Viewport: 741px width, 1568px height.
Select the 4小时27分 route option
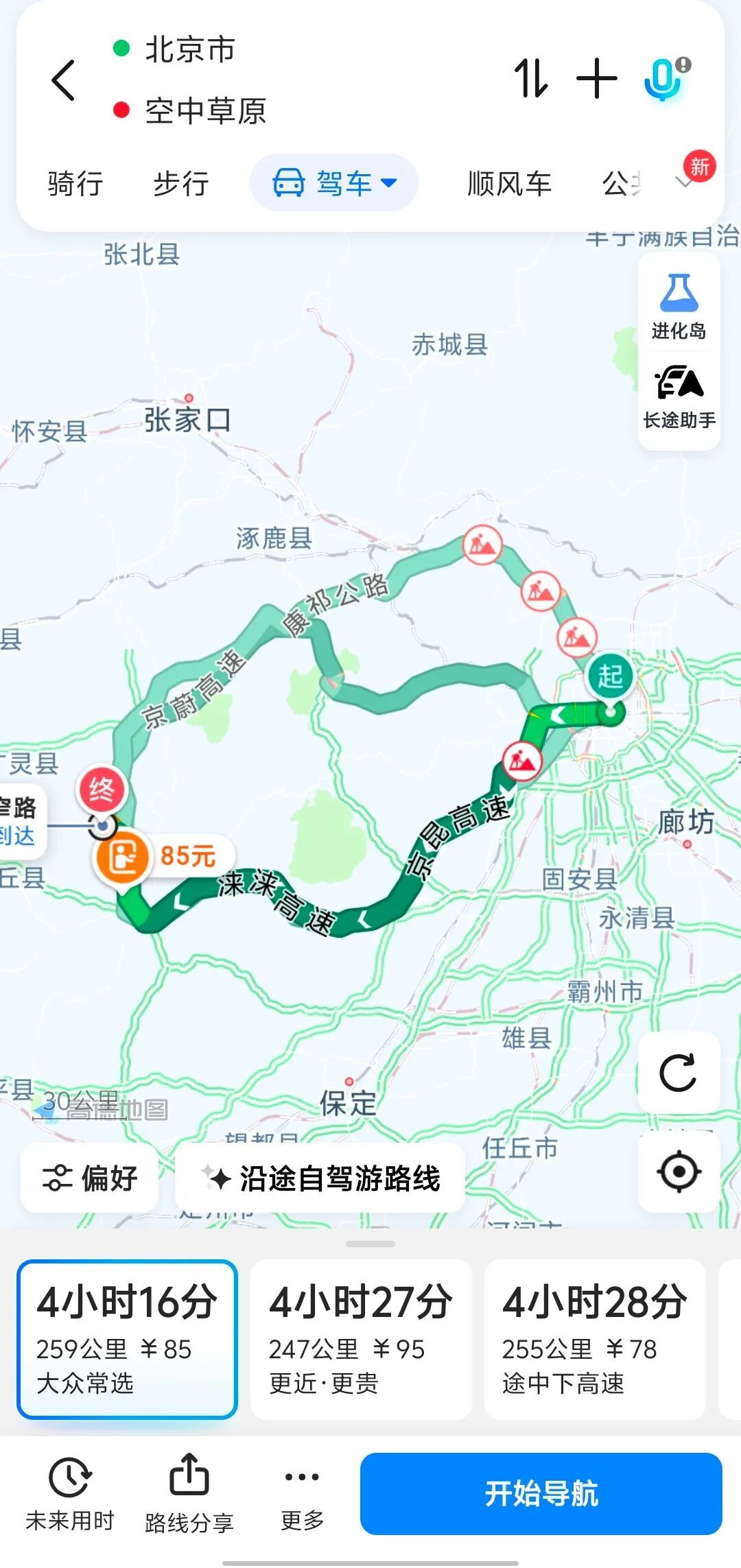(x=361, y=1339)
